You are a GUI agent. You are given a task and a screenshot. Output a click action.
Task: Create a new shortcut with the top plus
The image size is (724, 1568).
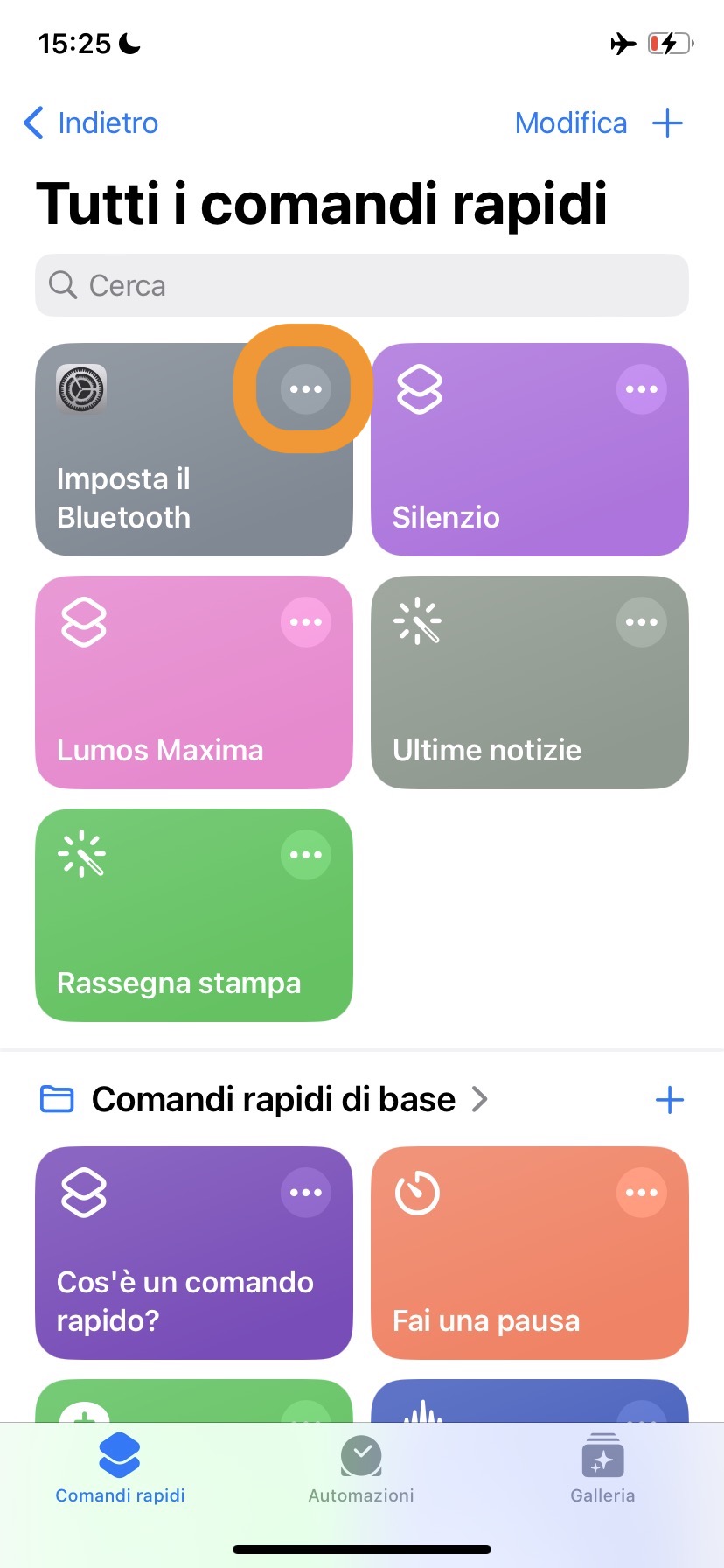[667, 123]
